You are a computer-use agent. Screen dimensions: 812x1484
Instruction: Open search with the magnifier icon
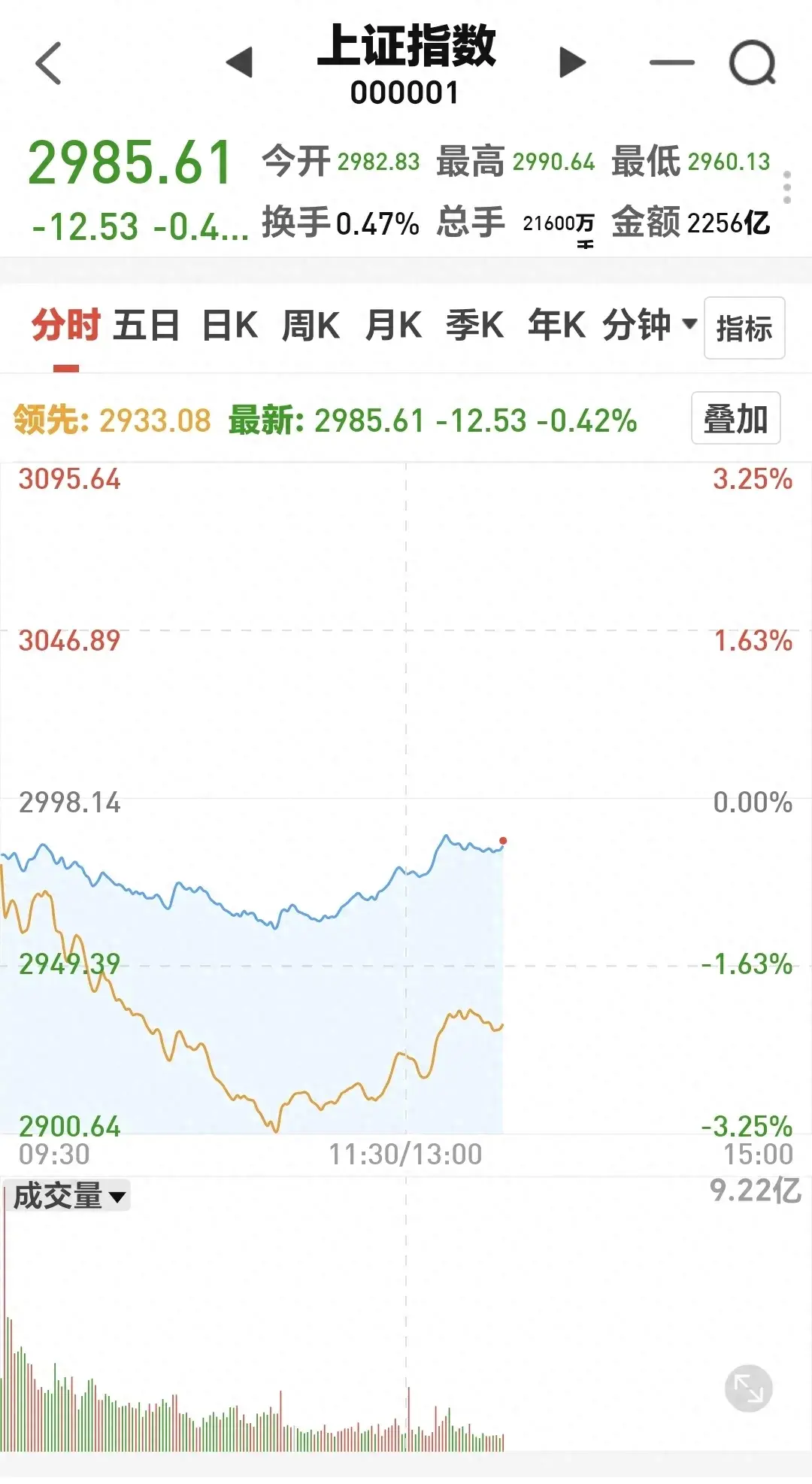click(753, 63)
